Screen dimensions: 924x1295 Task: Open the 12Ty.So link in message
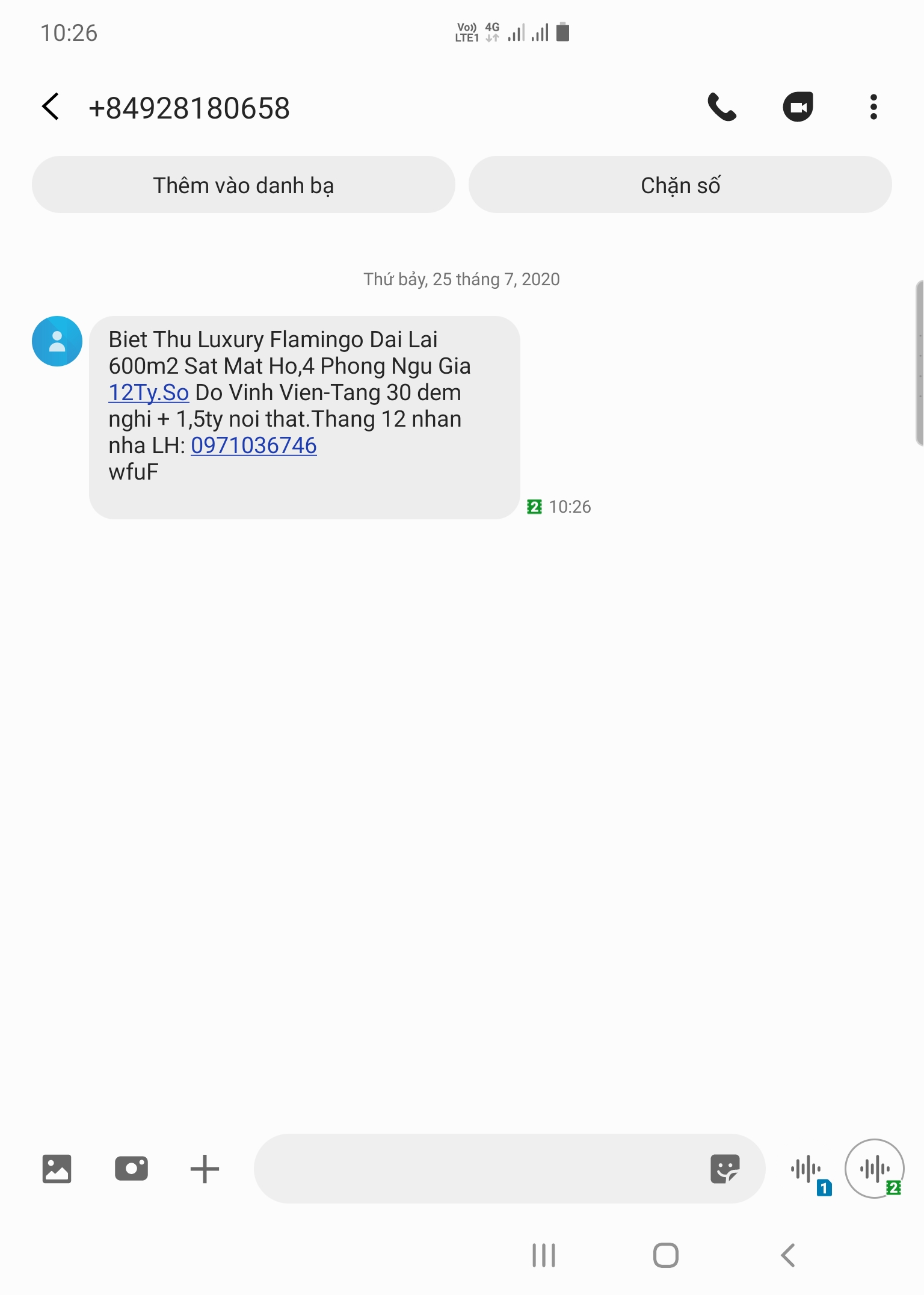pos(149,392)
